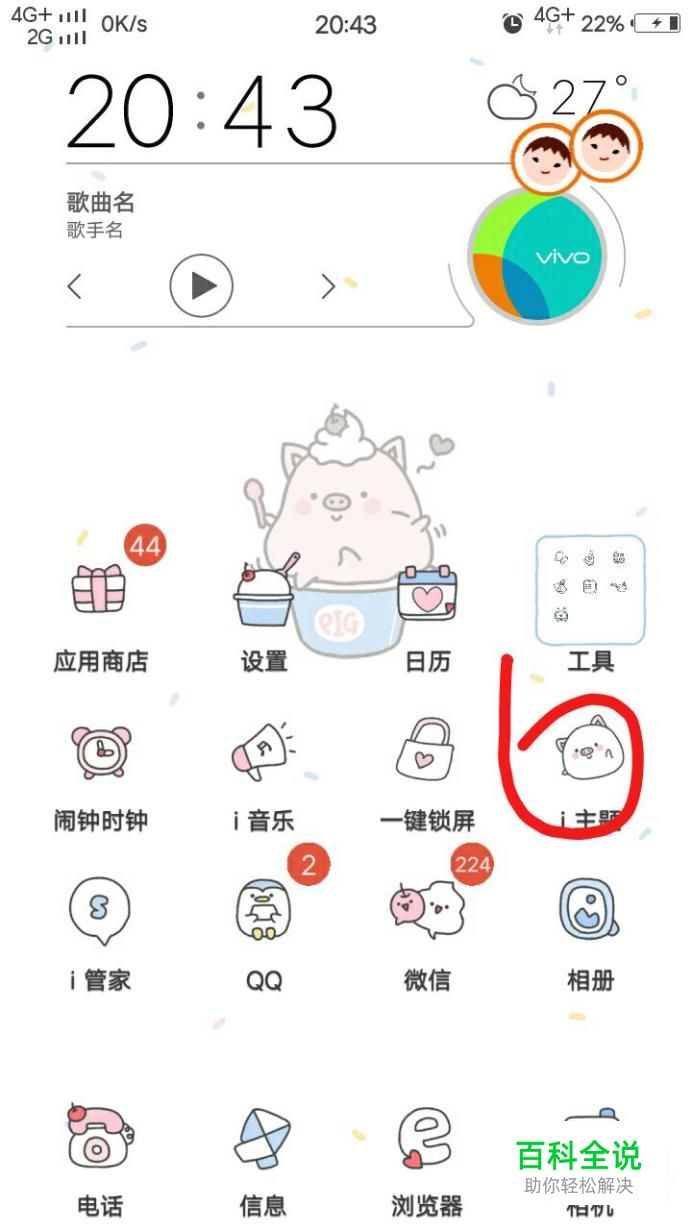Open QQ with 2 unread messages
This screenshot has width=692, height=1230.
click(x=264, y=910)
